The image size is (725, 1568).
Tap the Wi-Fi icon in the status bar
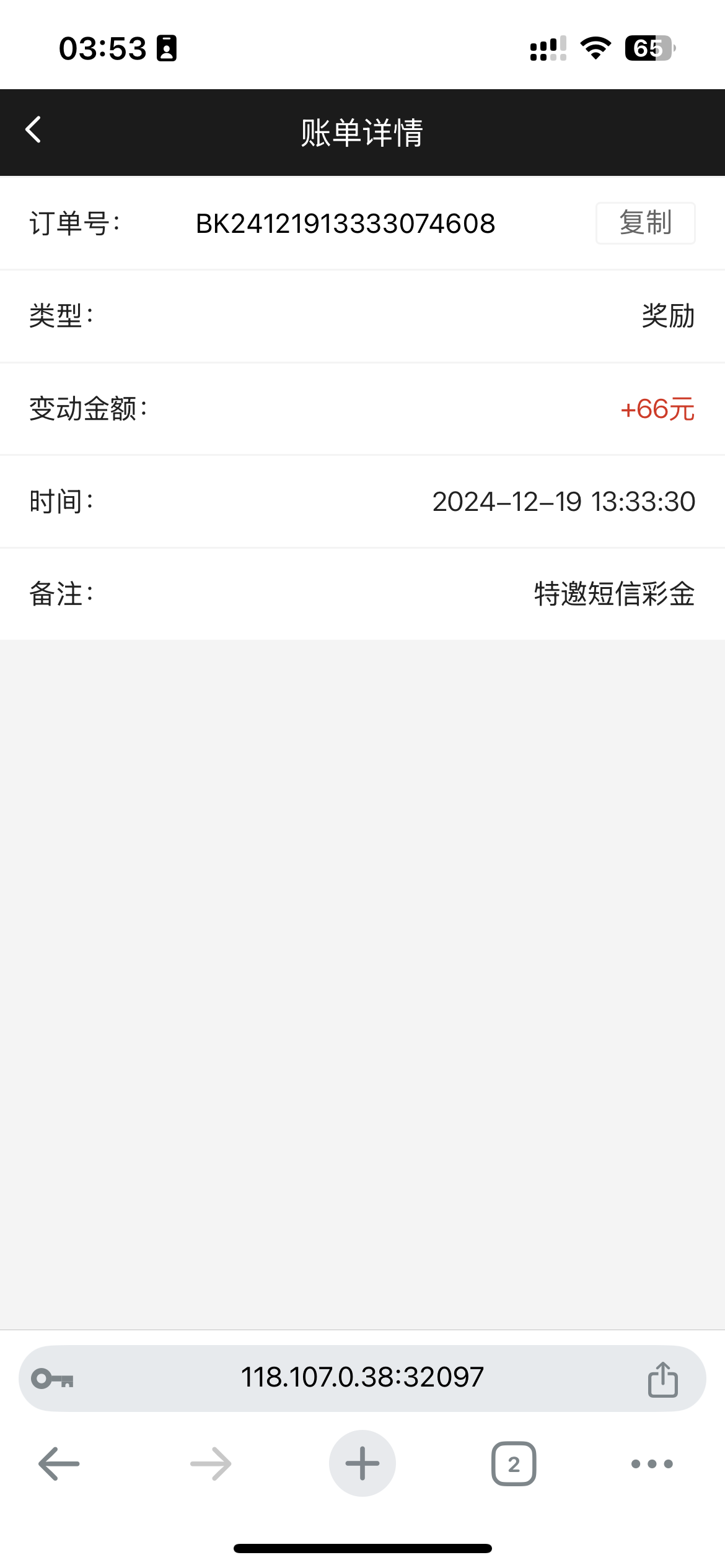tap(596, 48)
